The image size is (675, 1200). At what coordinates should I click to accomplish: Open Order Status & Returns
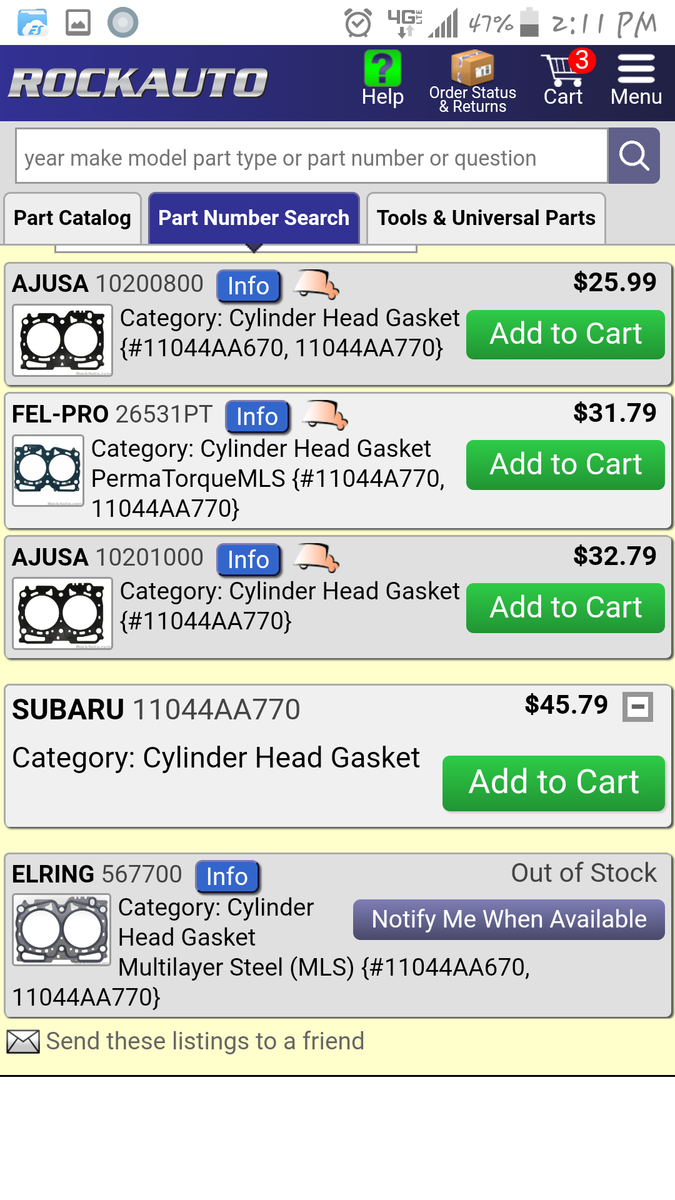472,82
